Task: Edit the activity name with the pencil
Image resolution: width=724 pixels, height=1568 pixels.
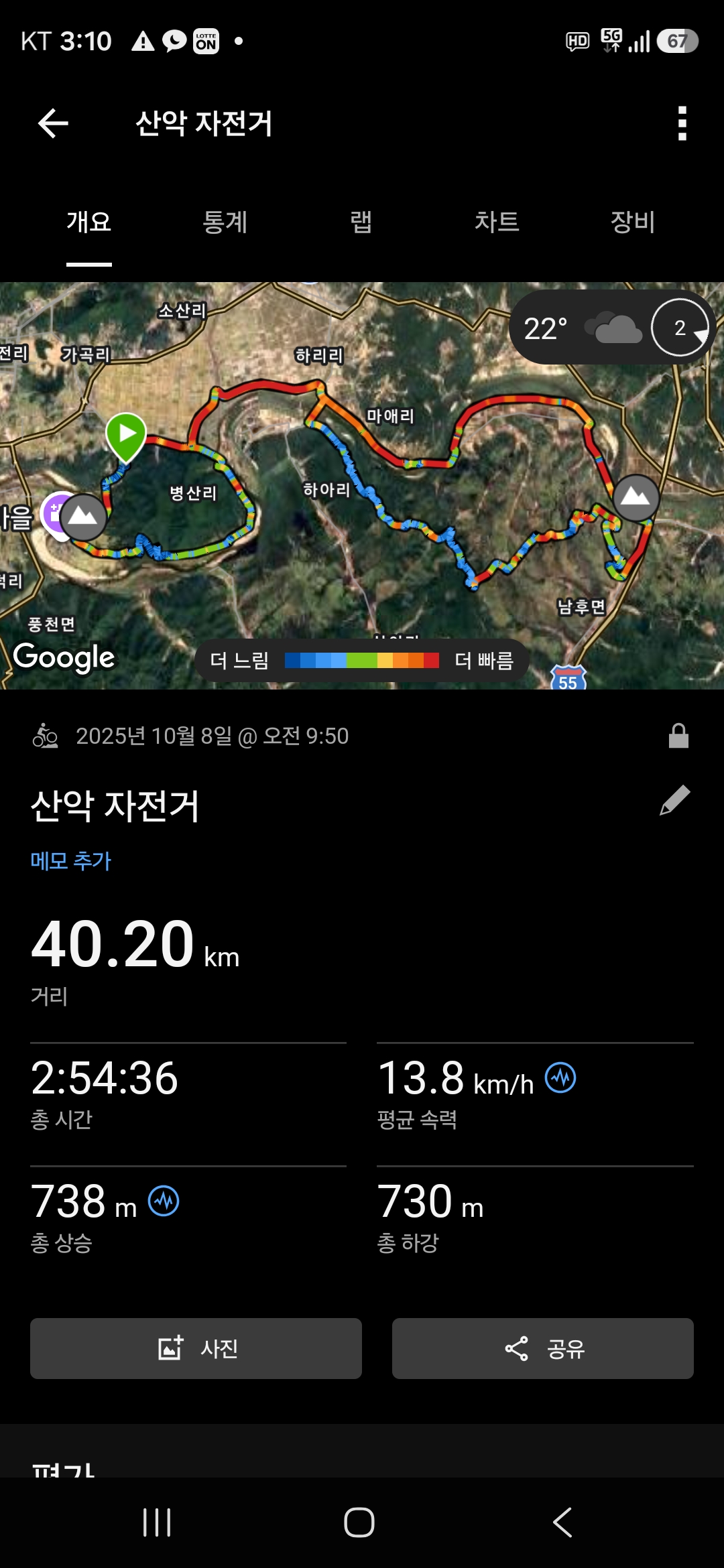Action: [674, 801]
